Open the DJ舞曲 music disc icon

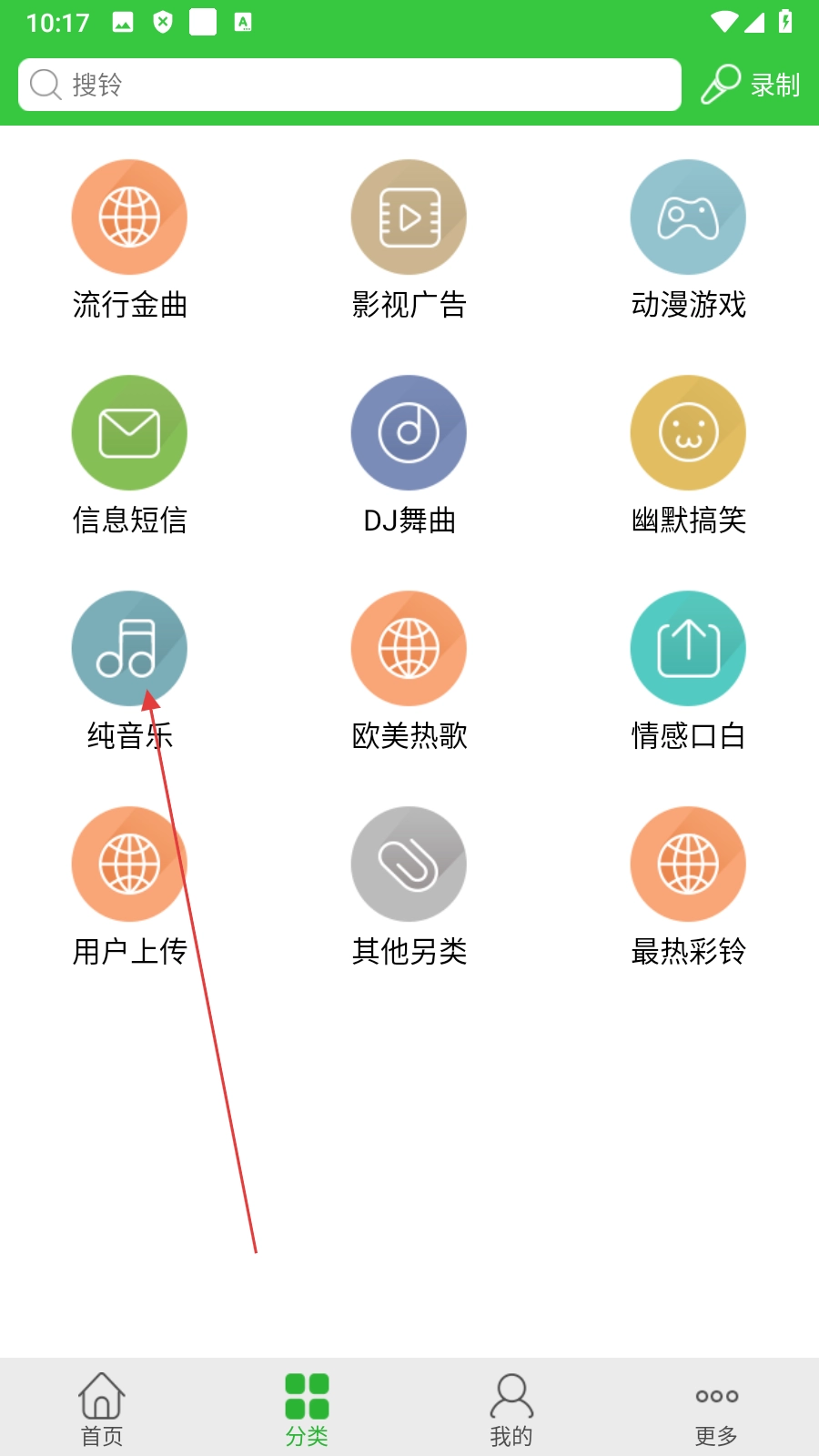click(x=409, y=432)
